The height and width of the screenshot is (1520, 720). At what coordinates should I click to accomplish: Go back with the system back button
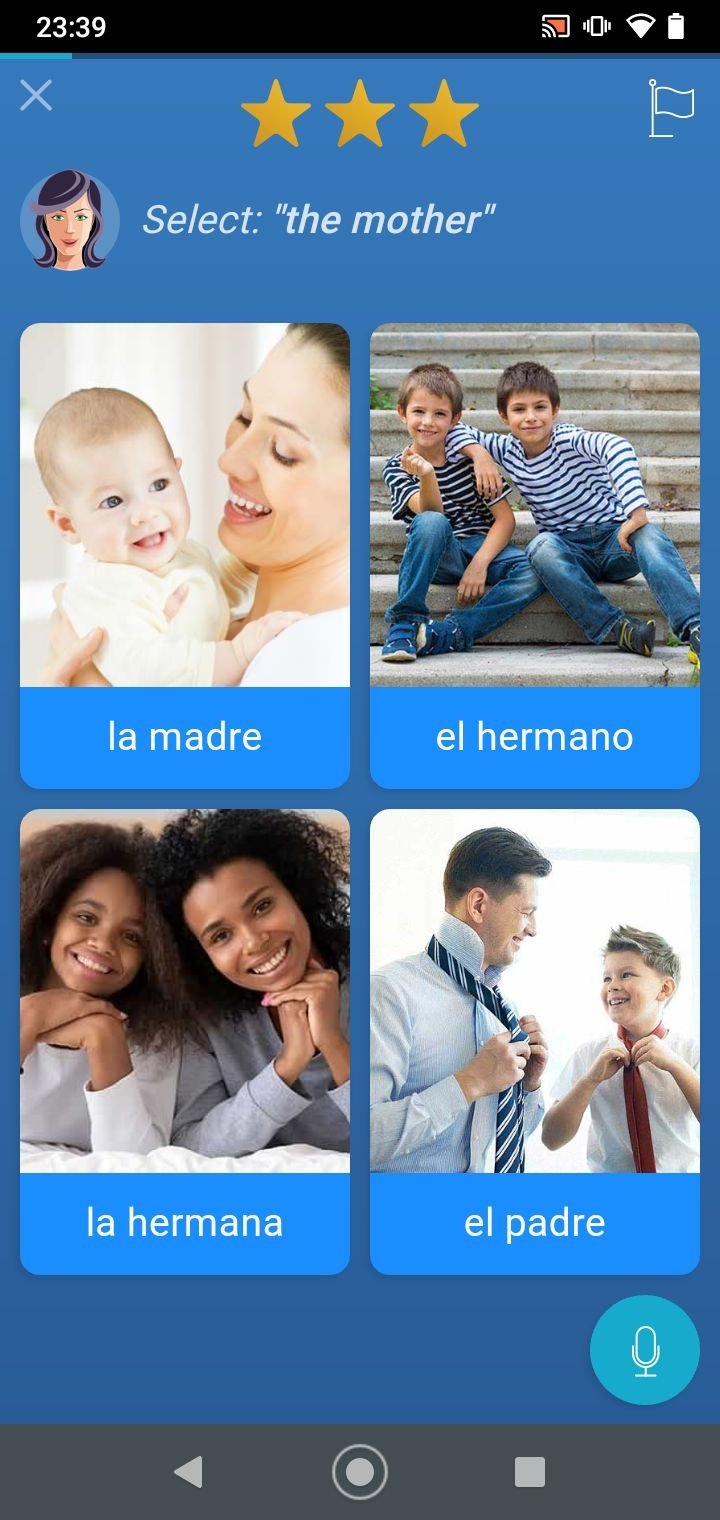tap(188, 1472)
